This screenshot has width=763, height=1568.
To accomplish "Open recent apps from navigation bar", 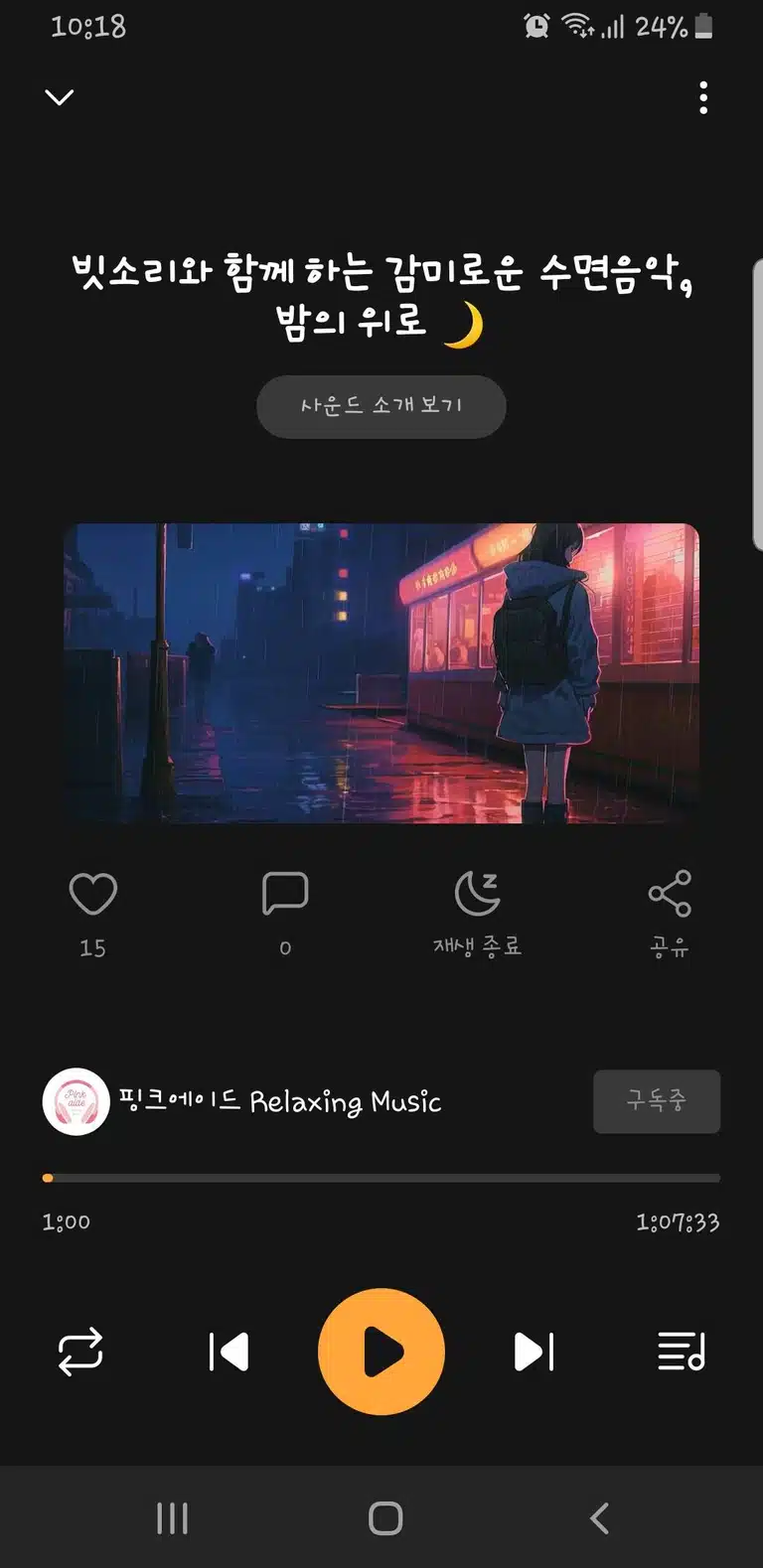I will point(172,1517).
